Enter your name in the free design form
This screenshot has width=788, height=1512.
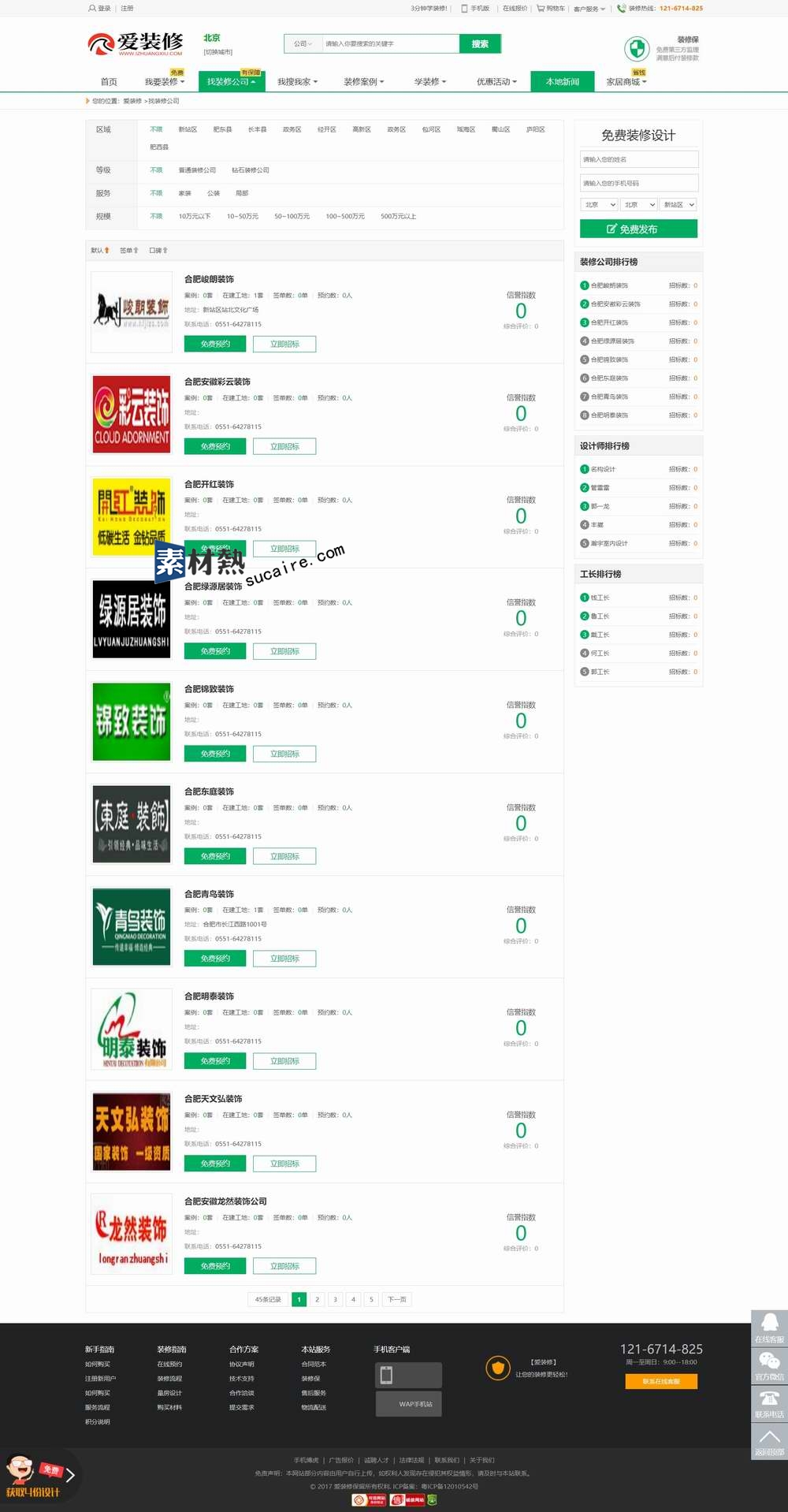pyautogui.click(x=639, y=159)
